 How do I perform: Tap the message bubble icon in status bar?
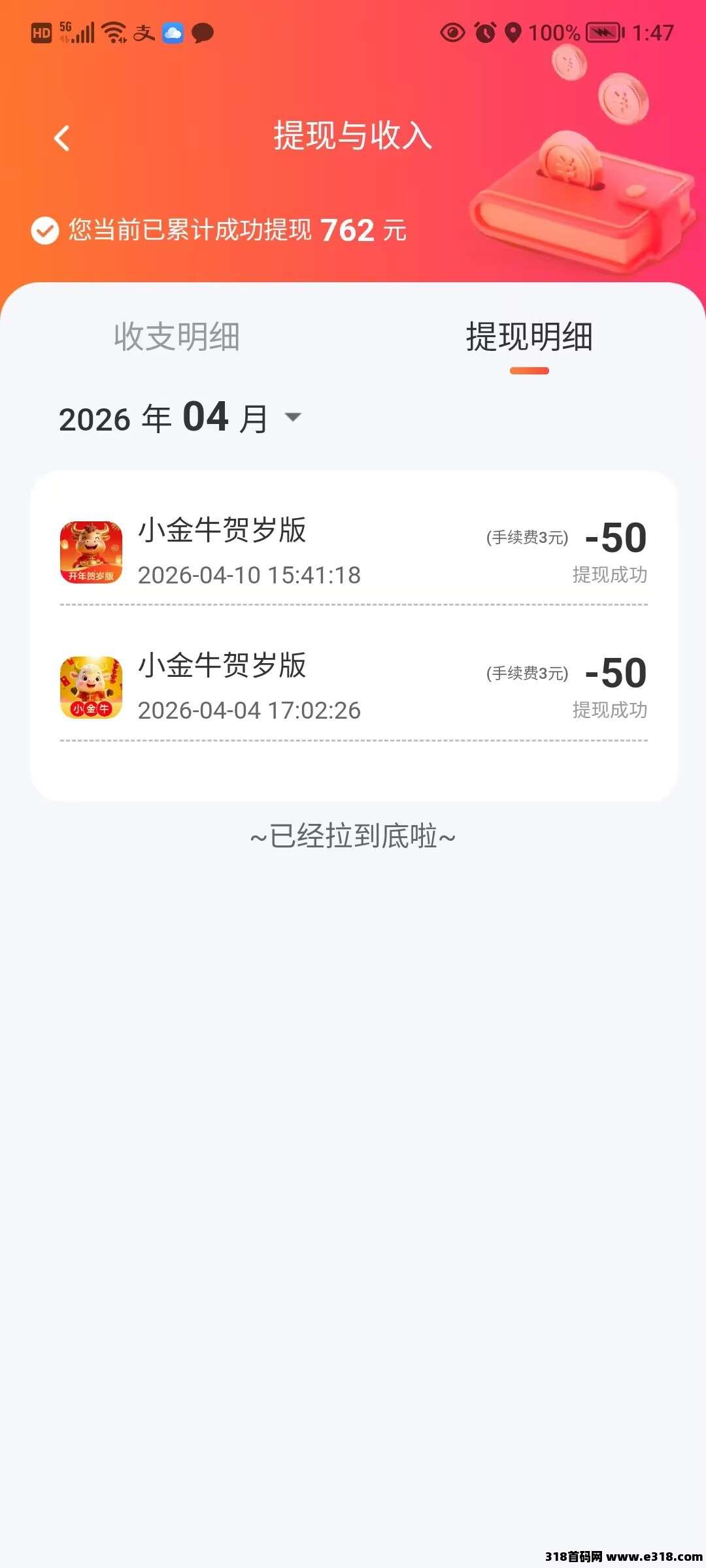coord(203,31)
